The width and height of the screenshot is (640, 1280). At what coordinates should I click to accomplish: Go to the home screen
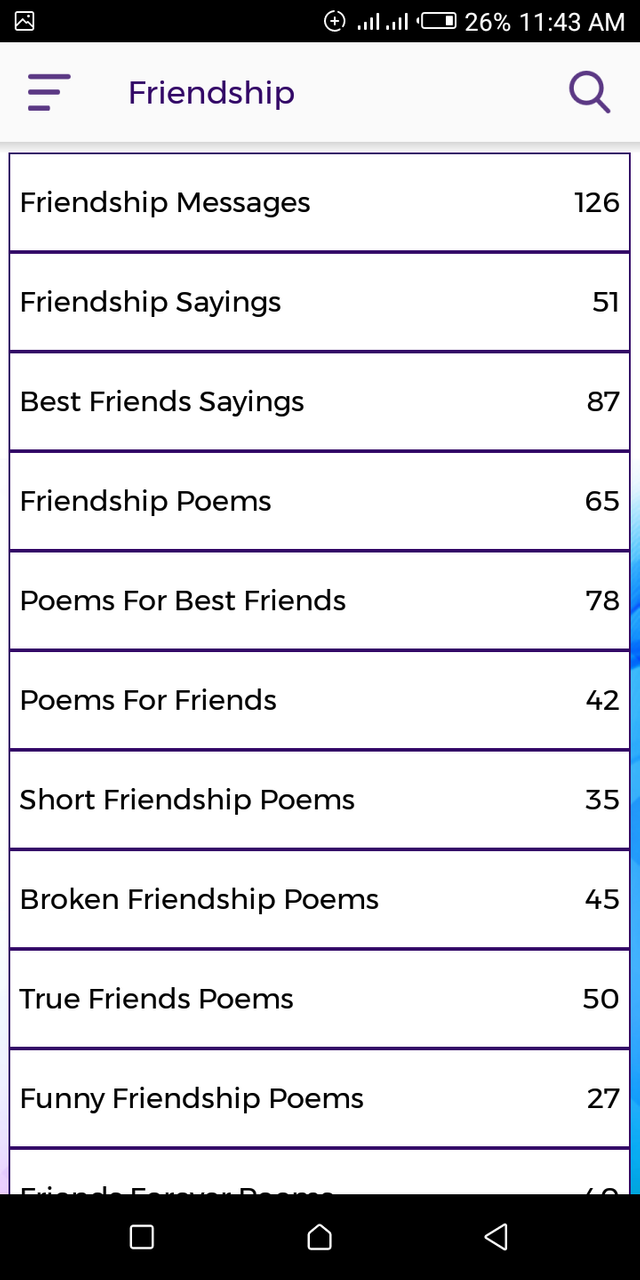pyautogui.click(x=319, y=1237)
